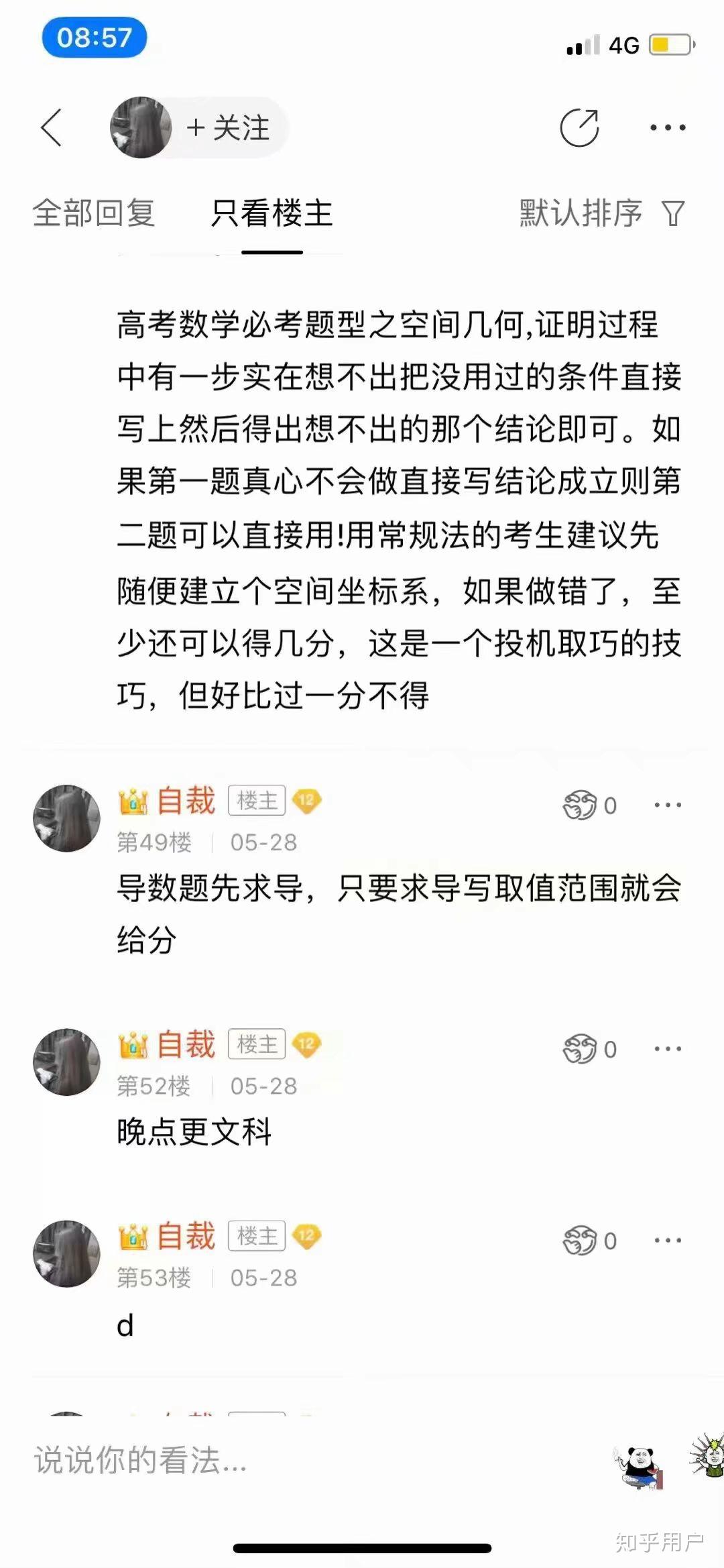Open the header avatar profile
724x1568 pixels.
point(140,127)
